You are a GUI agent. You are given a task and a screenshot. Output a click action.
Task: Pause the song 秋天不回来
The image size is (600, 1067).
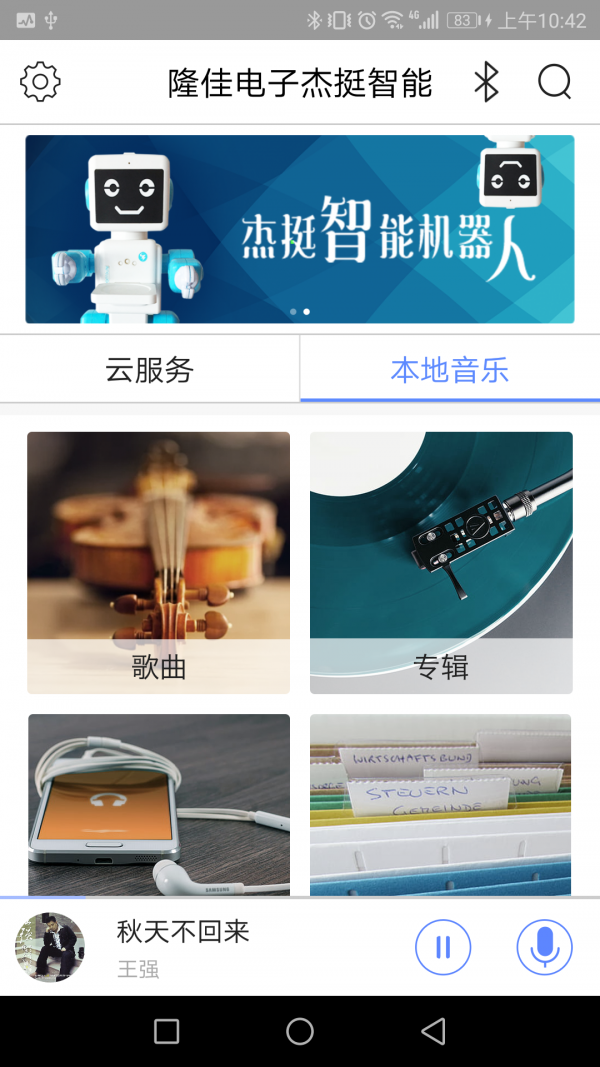[x=443, y=947]
